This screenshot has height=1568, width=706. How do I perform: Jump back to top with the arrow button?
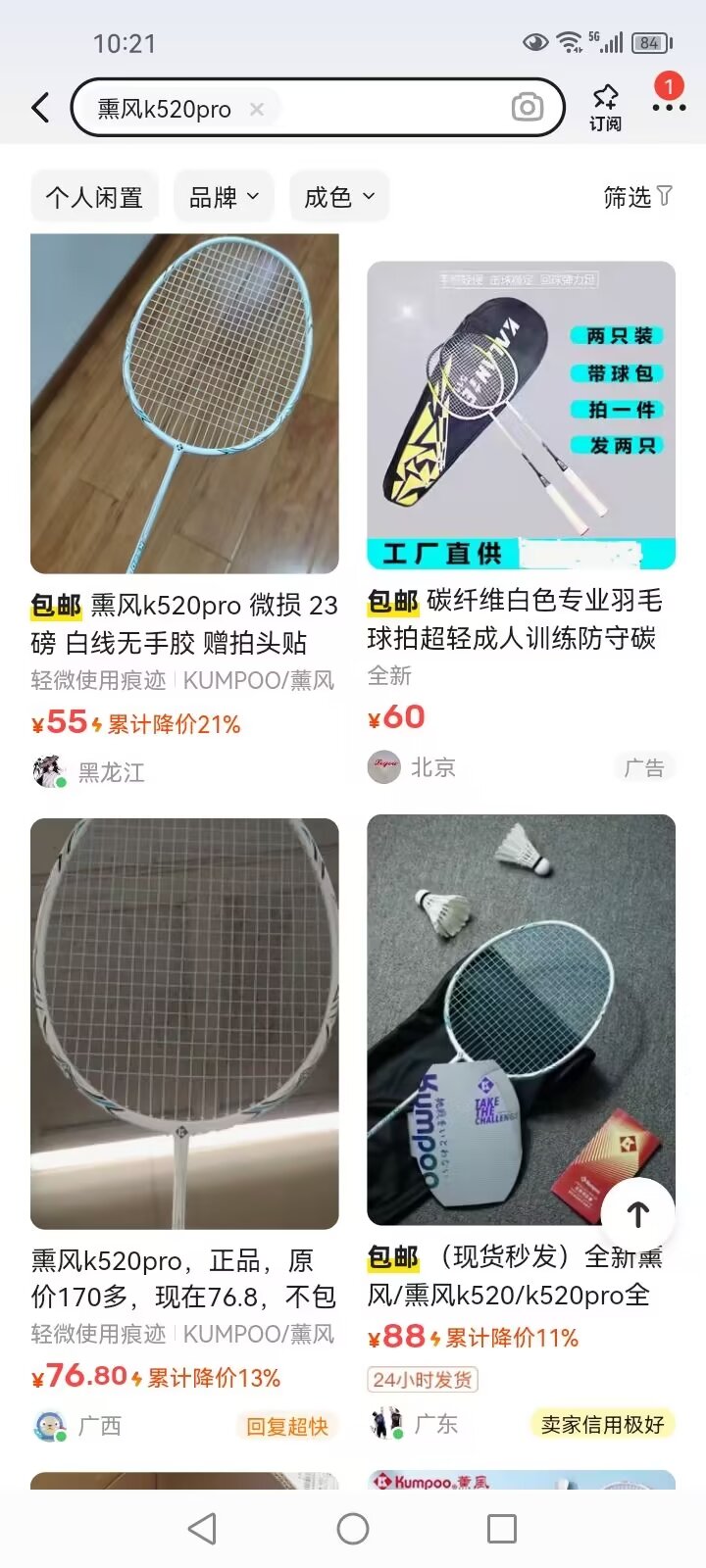click(x=638, y=1214)
